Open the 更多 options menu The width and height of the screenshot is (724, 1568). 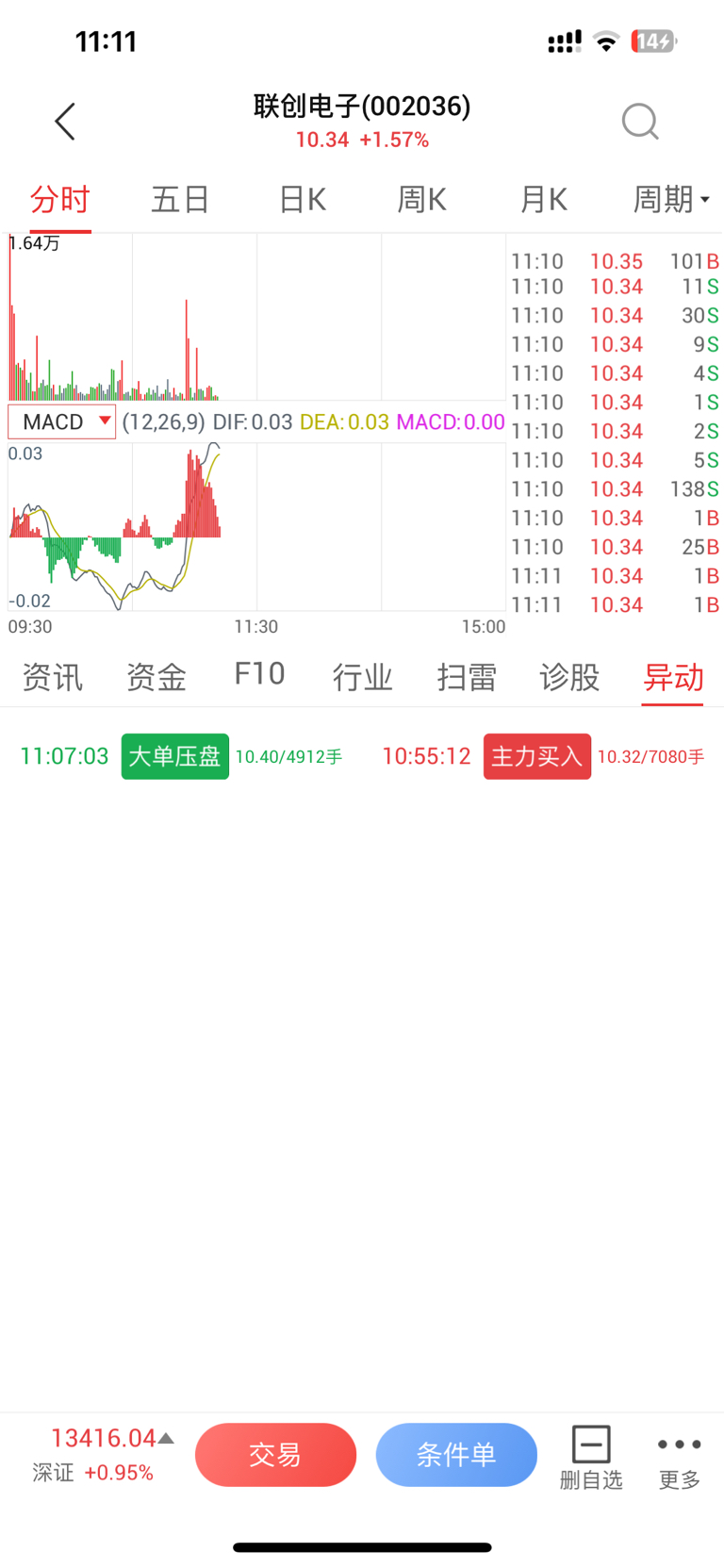(x=680, y=1458)
